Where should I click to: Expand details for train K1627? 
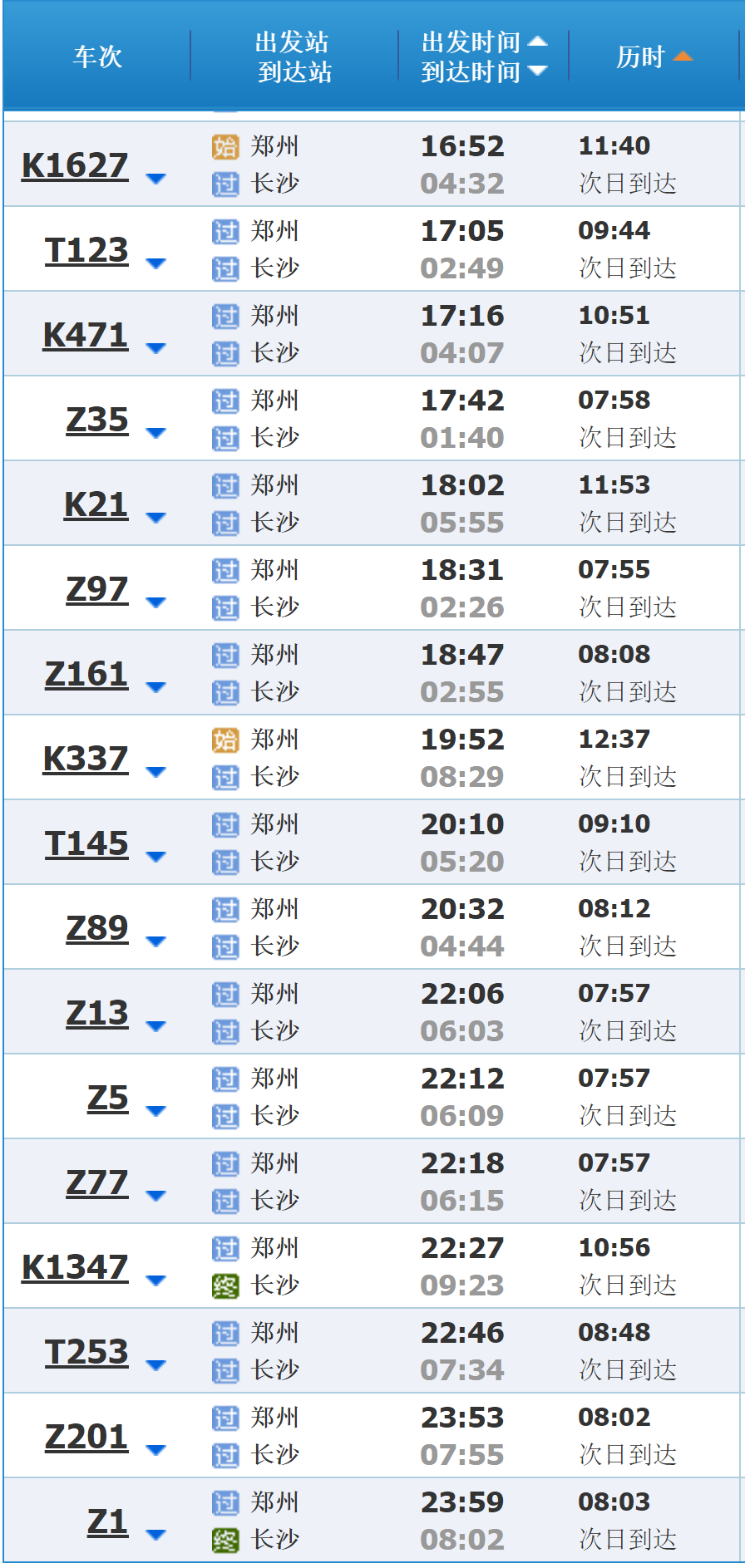click(x=157, y=177)
